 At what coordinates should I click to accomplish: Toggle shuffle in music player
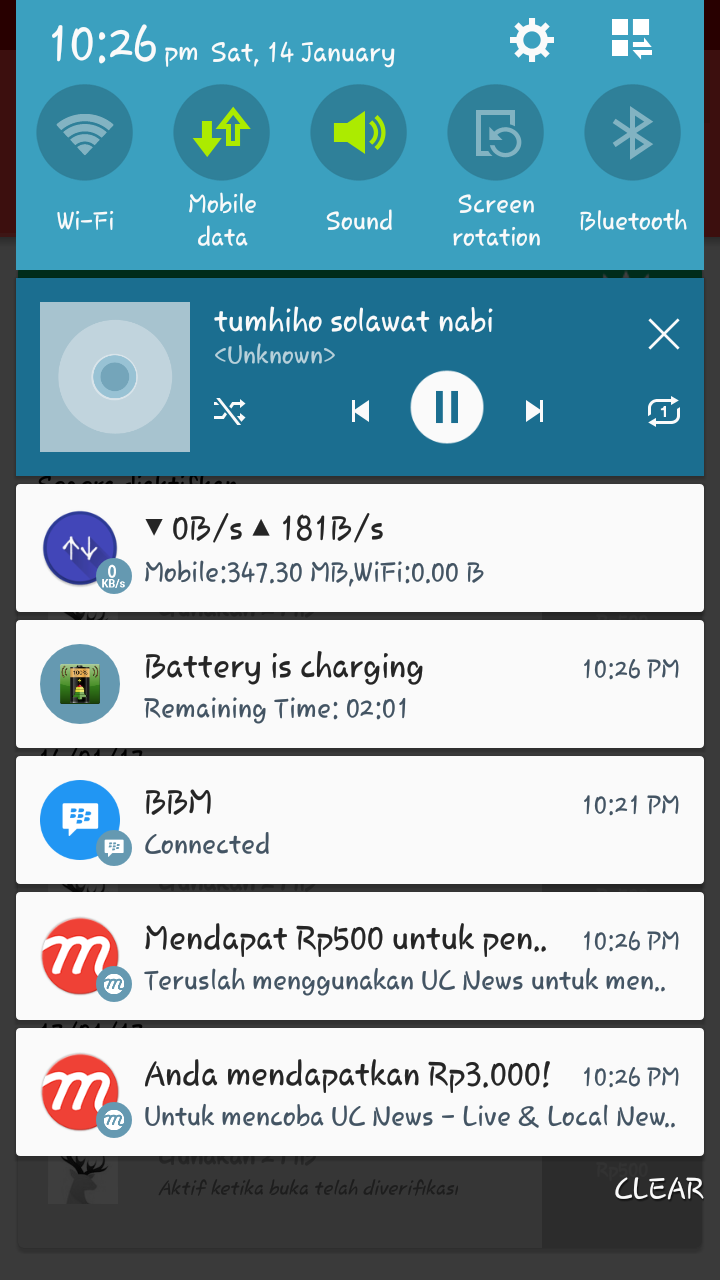click(230, 411)
